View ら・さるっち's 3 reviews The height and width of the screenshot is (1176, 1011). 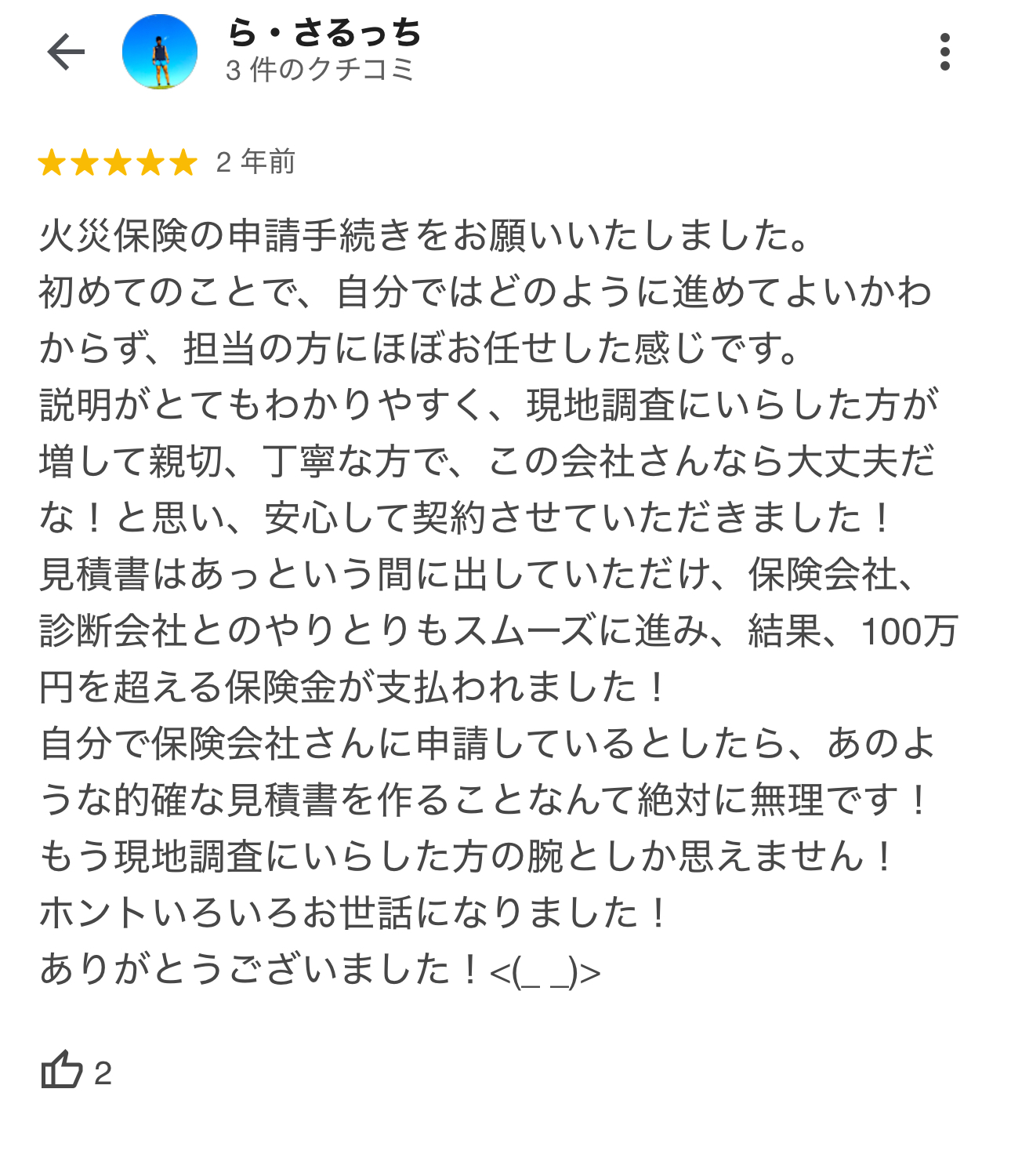click(x=320, y=71)
